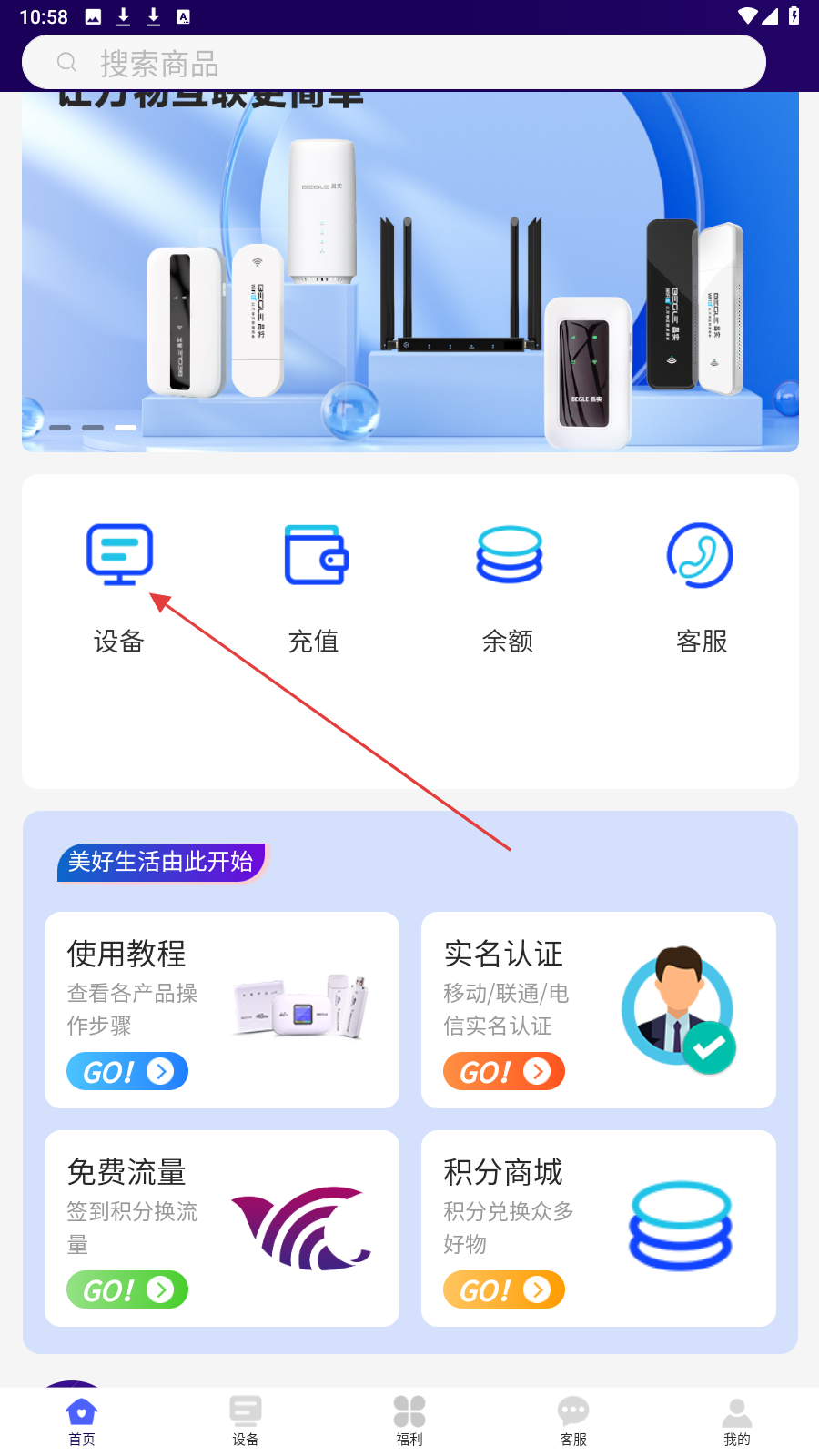Tap GO! on the 免费流量 card

(x=127, y=1289)
